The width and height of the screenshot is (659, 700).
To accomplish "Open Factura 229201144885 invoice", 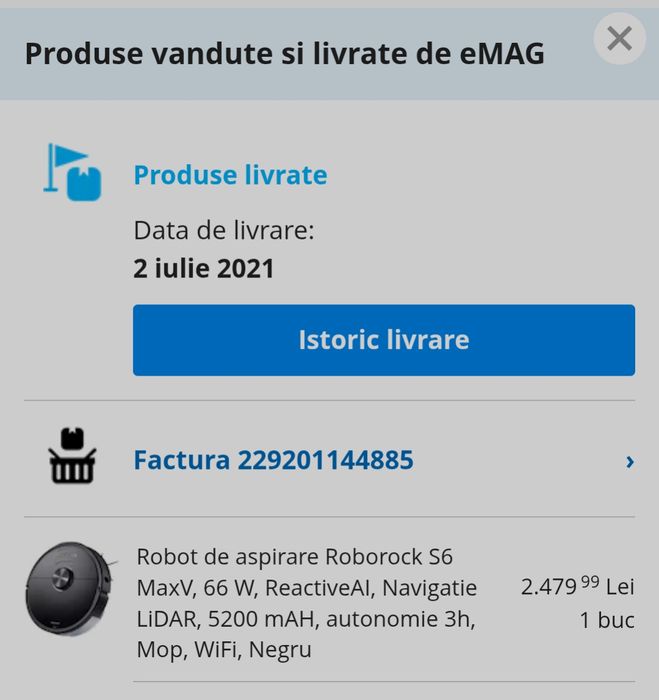I will pyautogui.click(x=274, y=461).
